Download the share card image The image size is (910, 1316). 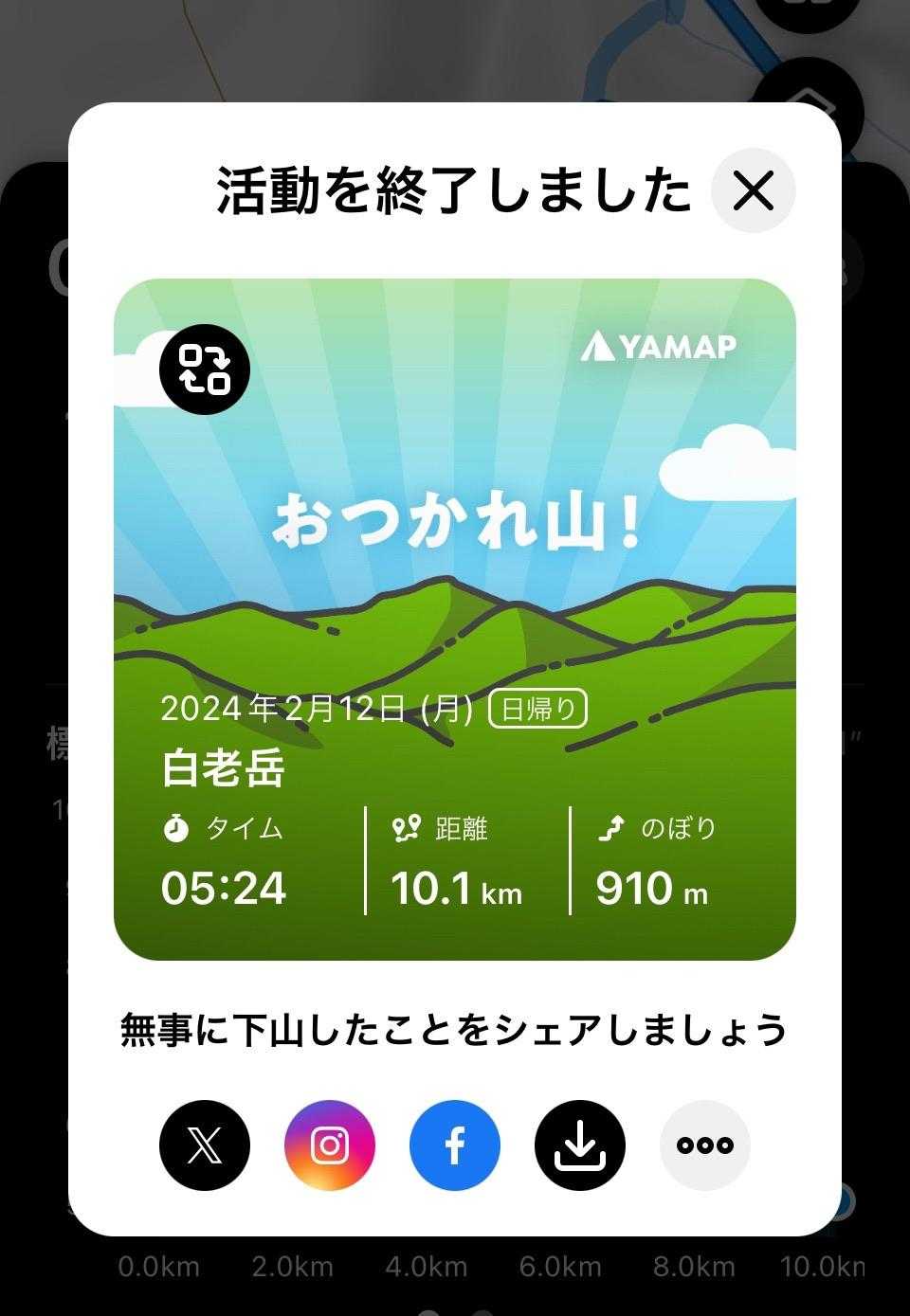[580, 1145]
